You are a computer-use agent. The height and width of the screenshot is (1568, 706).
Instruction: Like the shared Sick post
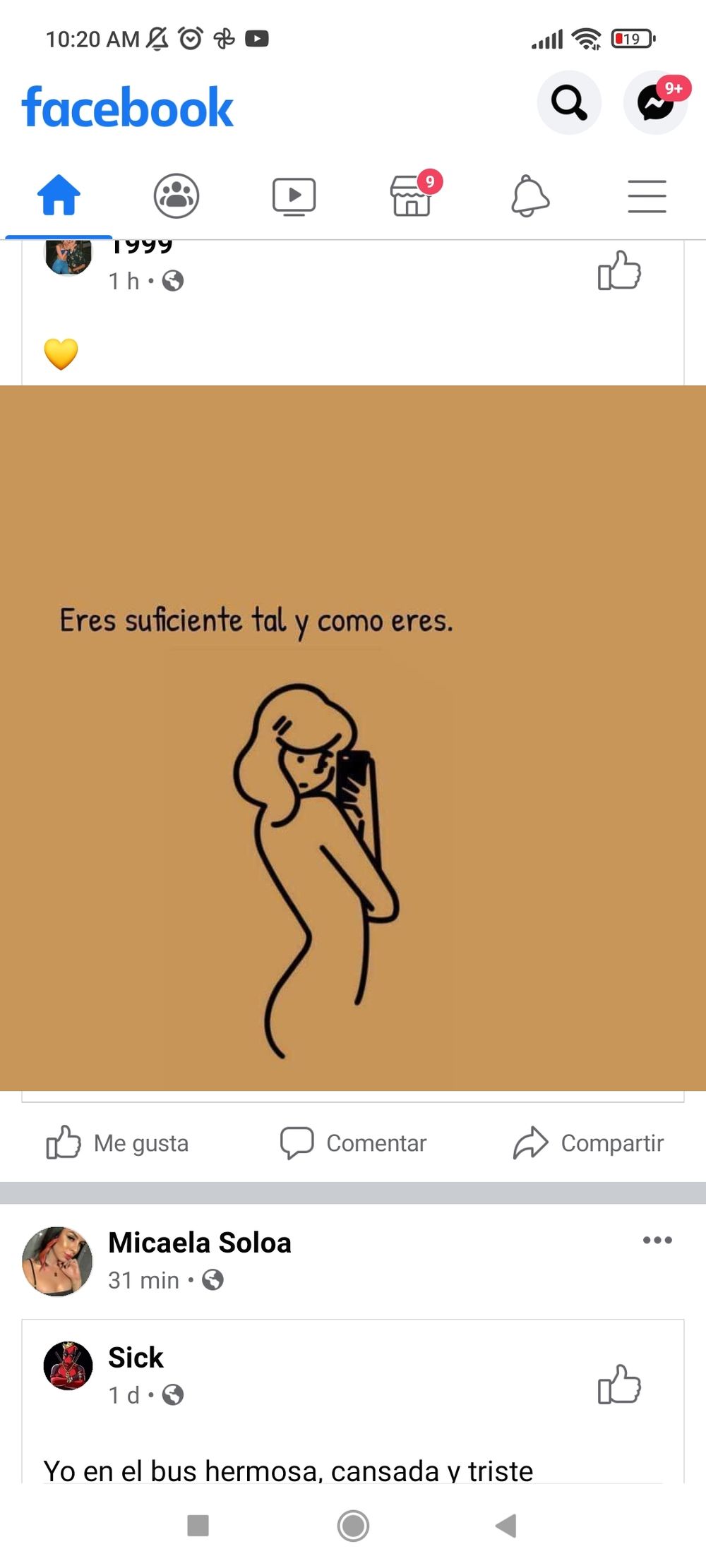(619, 1384)
